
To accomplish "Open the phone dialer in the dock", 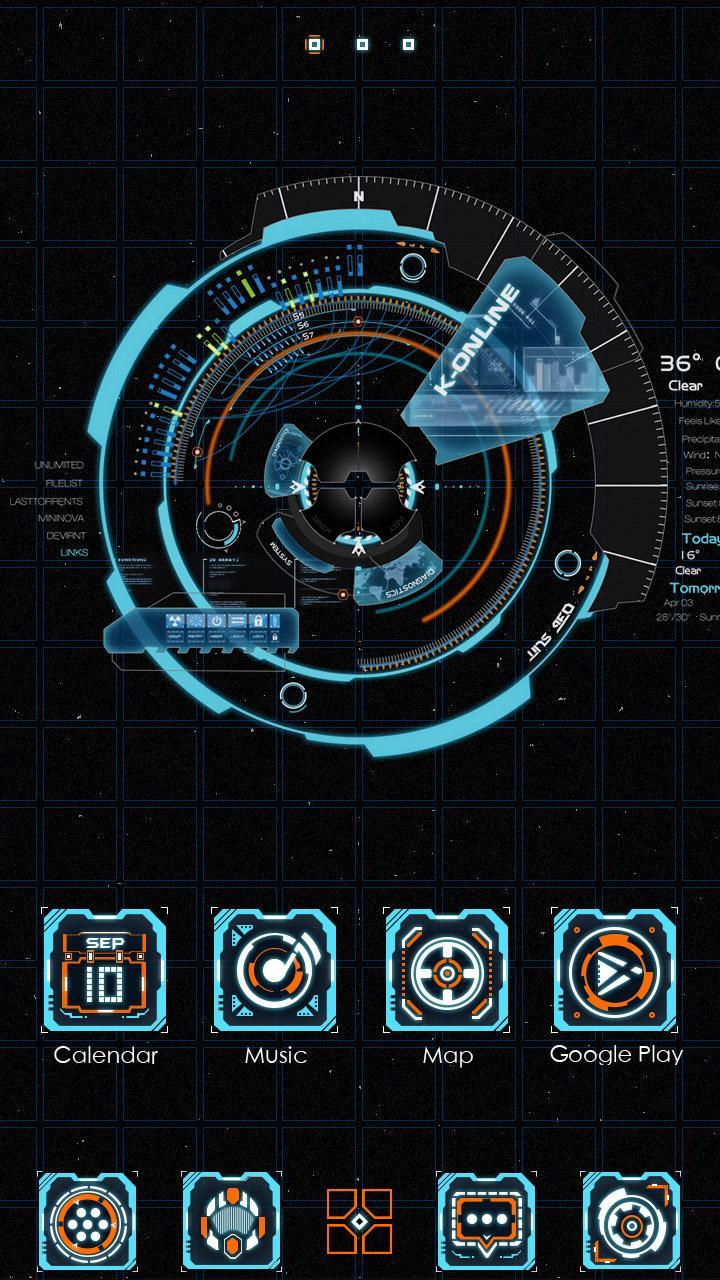I will [88, 1221].
